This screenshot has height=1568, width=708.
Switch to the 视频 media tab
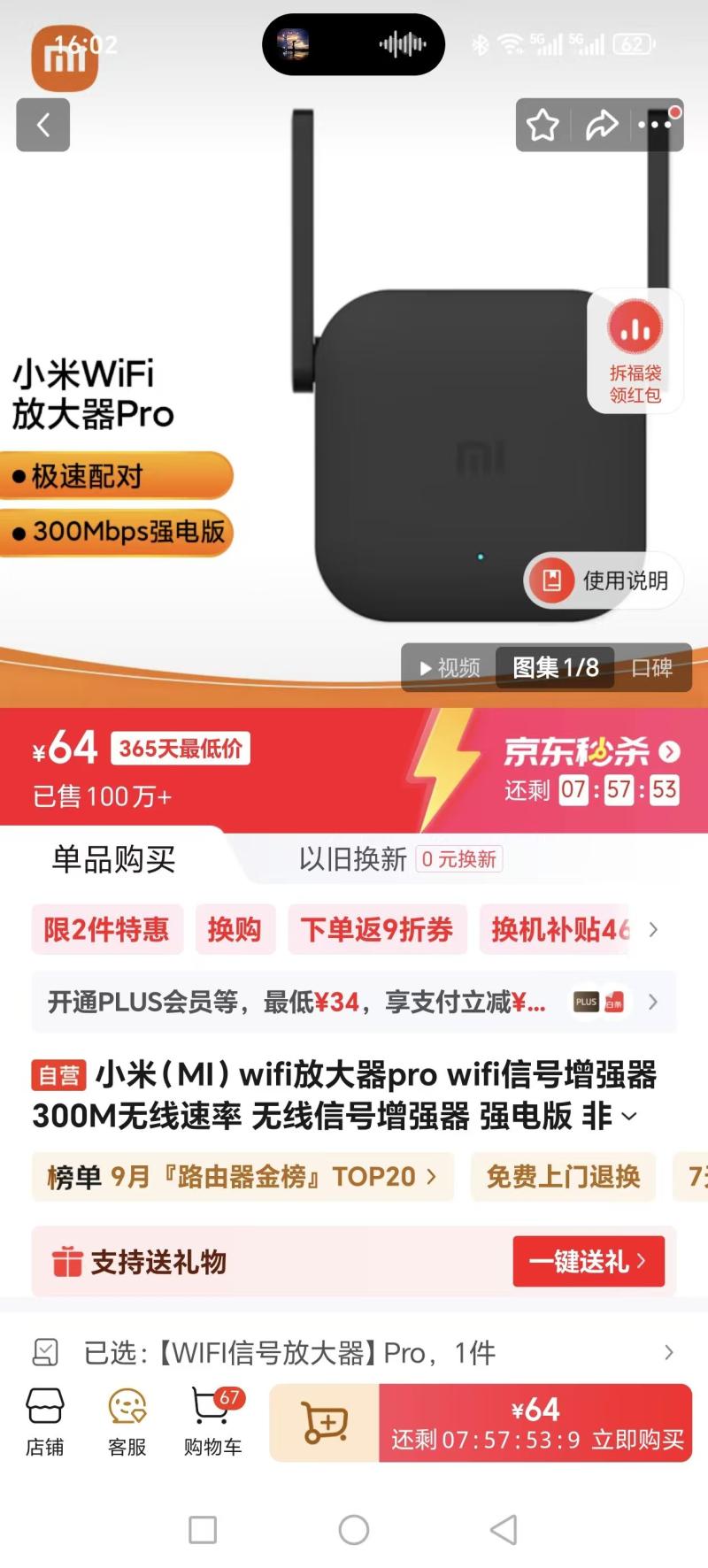click(x=450, y=667)
